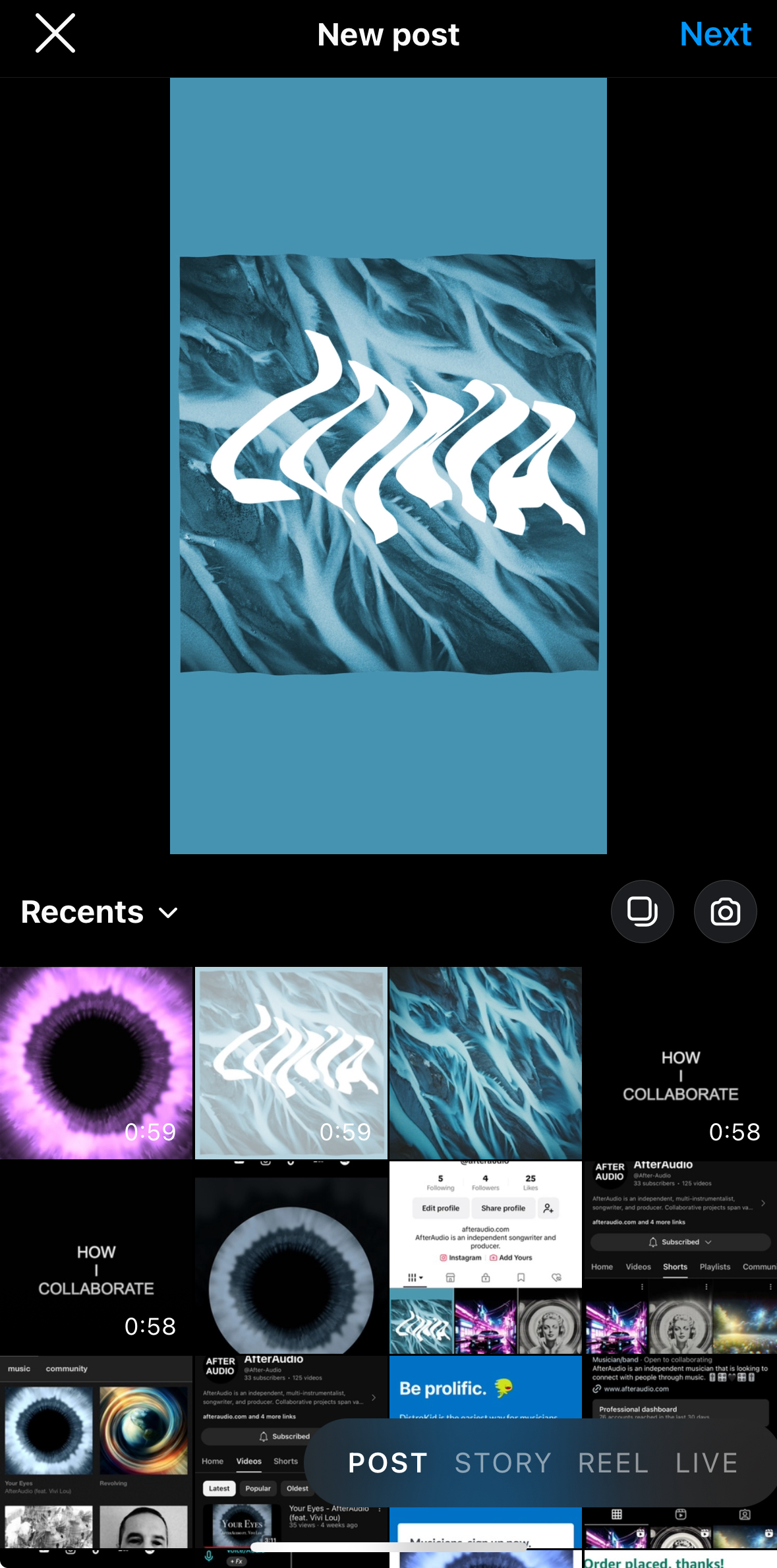Switch to the Live mode
Screen dimensions: 777x1568
(706, 1463)
